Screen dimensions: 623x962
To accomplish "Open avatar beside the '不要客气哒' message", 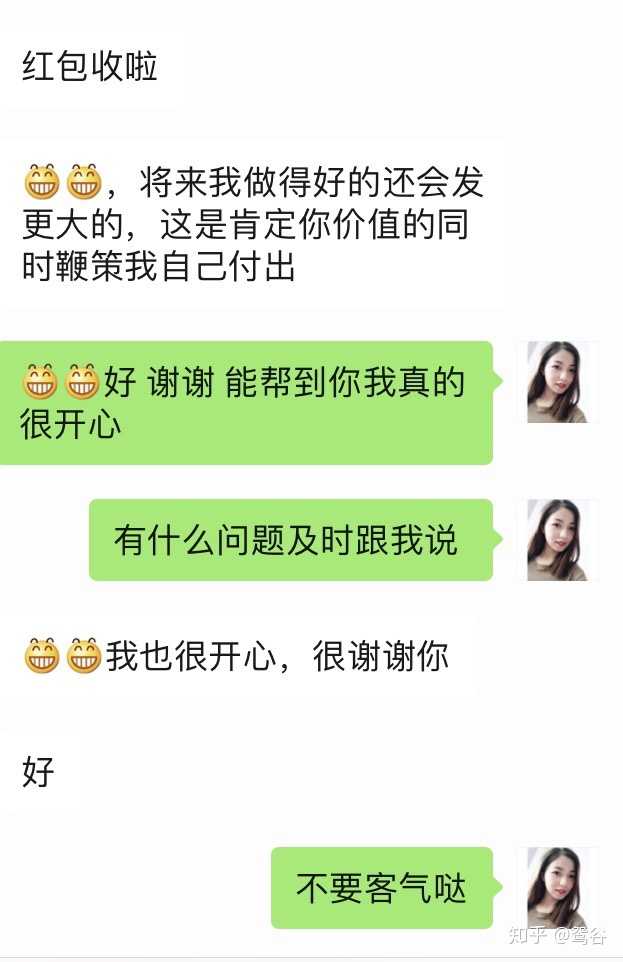I will click(557, 887).
